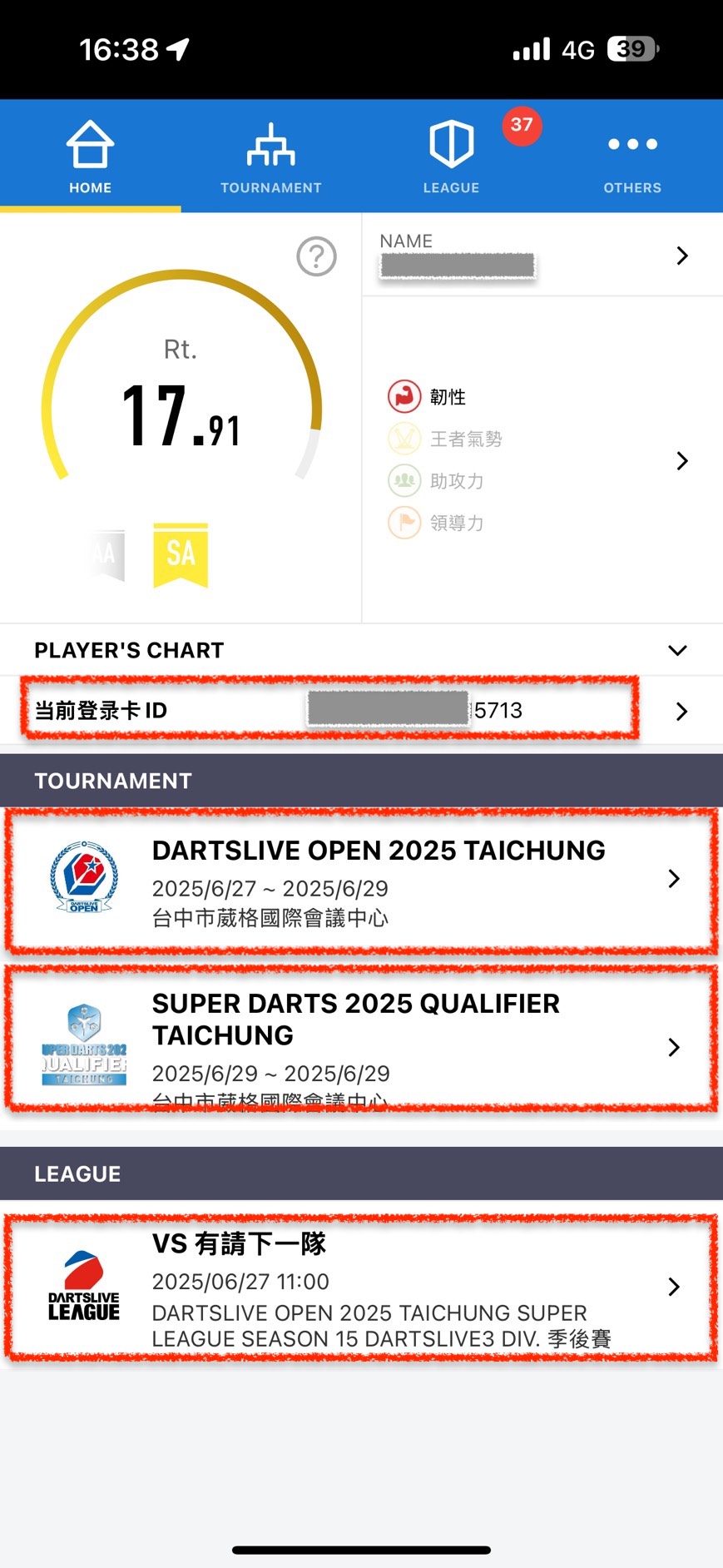Select the SA rating flag

pyautogui.click(x=181, y=554)
